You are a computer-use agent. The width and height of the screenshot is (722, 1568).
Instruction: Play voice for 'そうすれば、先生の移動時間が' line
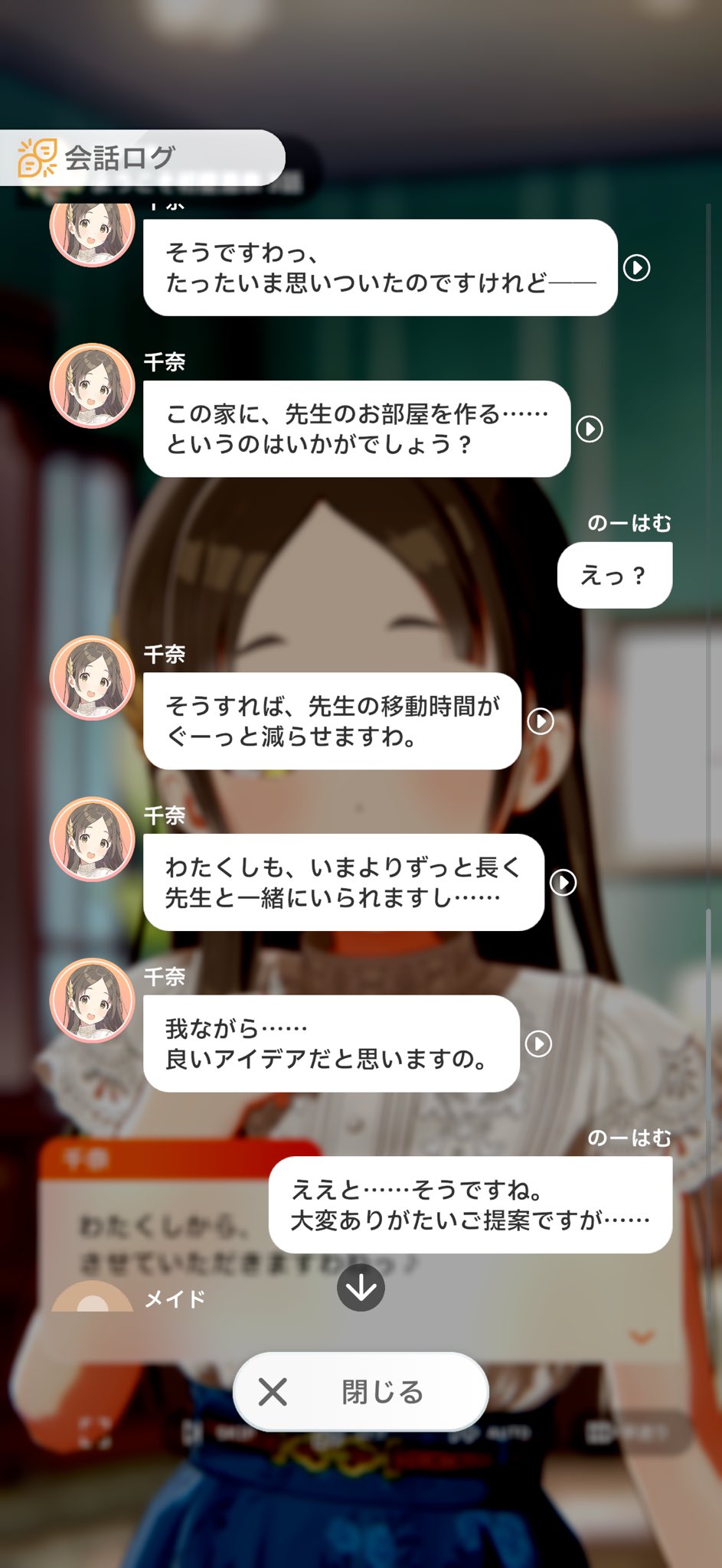(541, 721)
